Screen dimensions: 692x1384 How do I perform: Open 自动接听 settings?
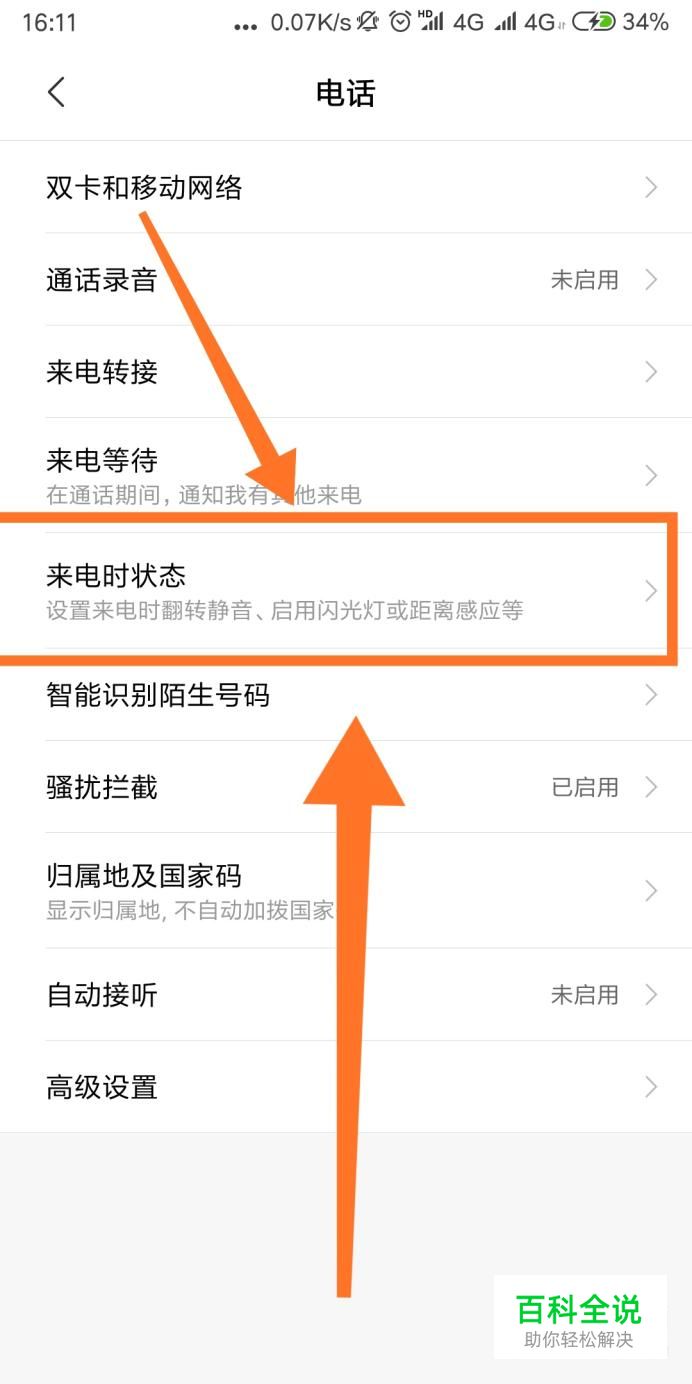(346, 994)
